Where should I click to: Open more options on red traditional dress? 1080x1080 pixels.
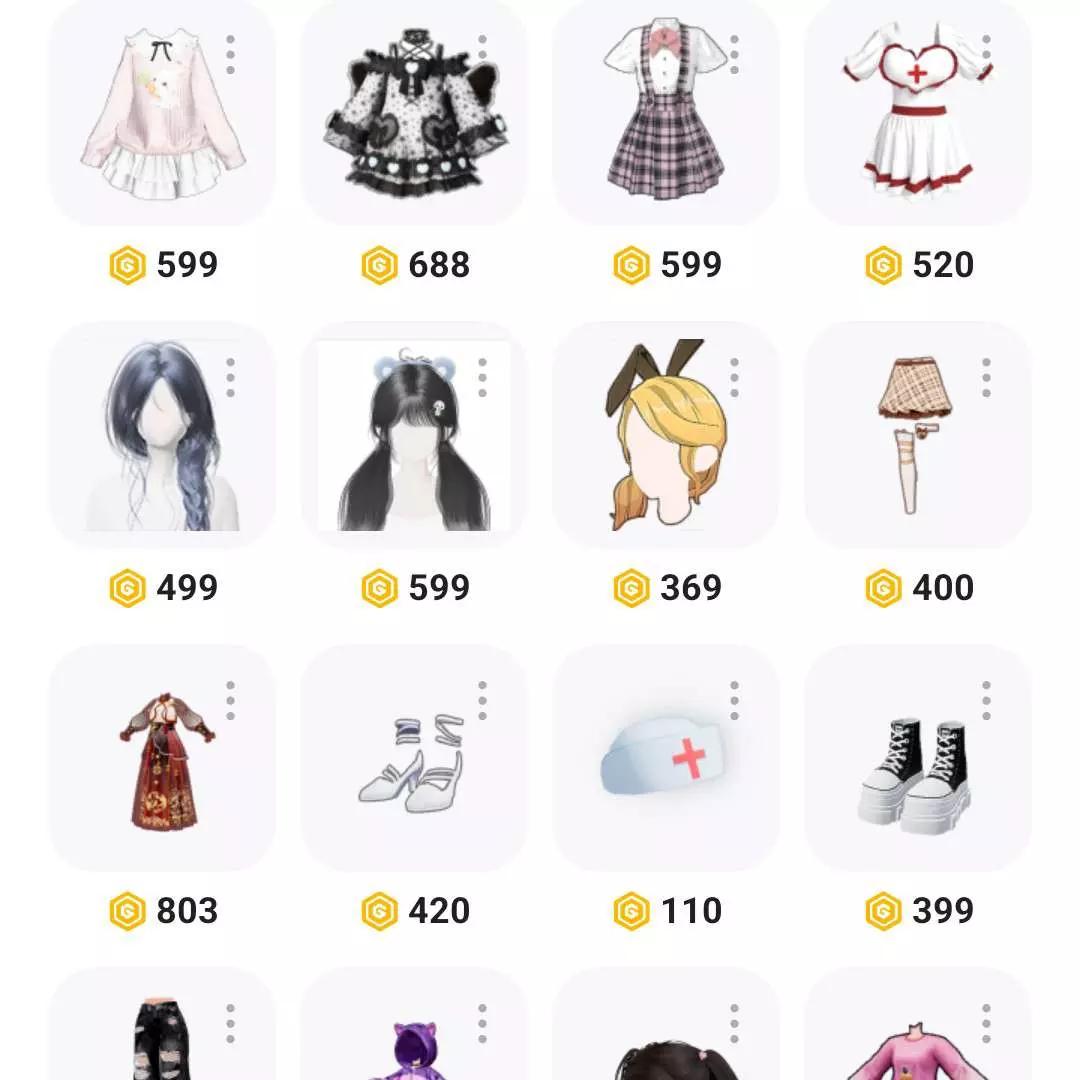pos(230,701)
